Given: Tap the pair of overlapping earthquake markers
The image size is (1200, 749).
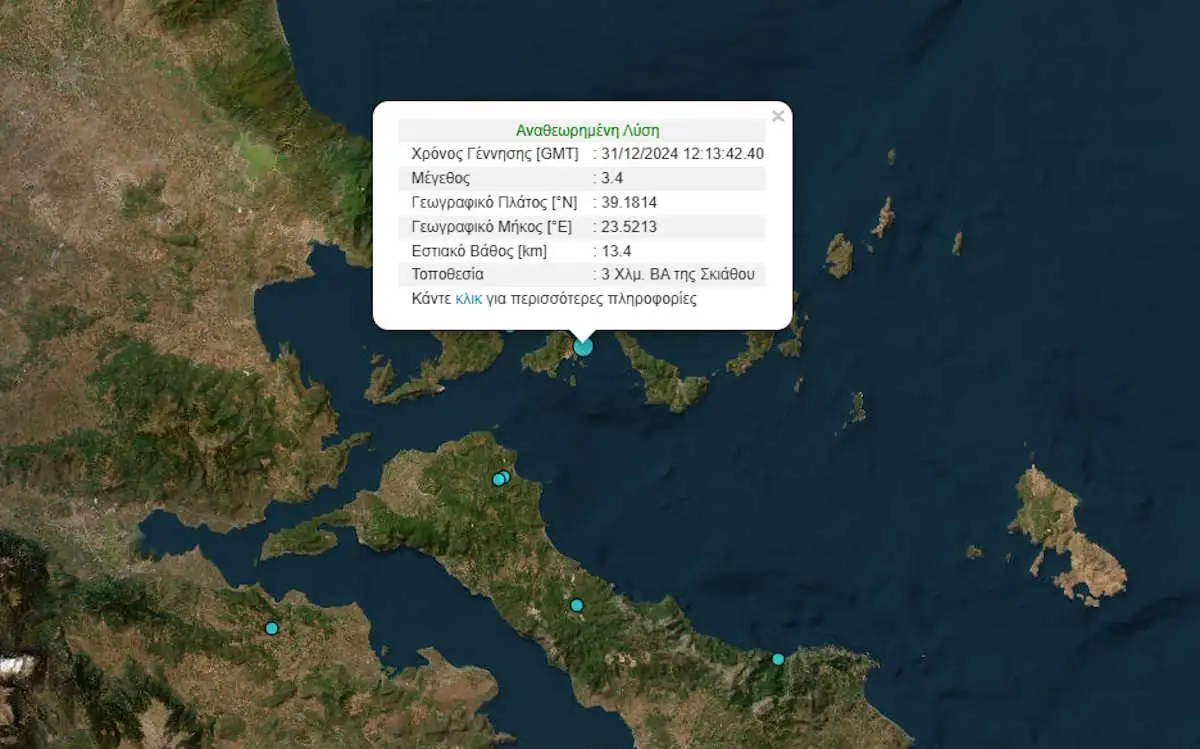Looking at the screenshot, I should pyautogui.click(x=500, y=478).
